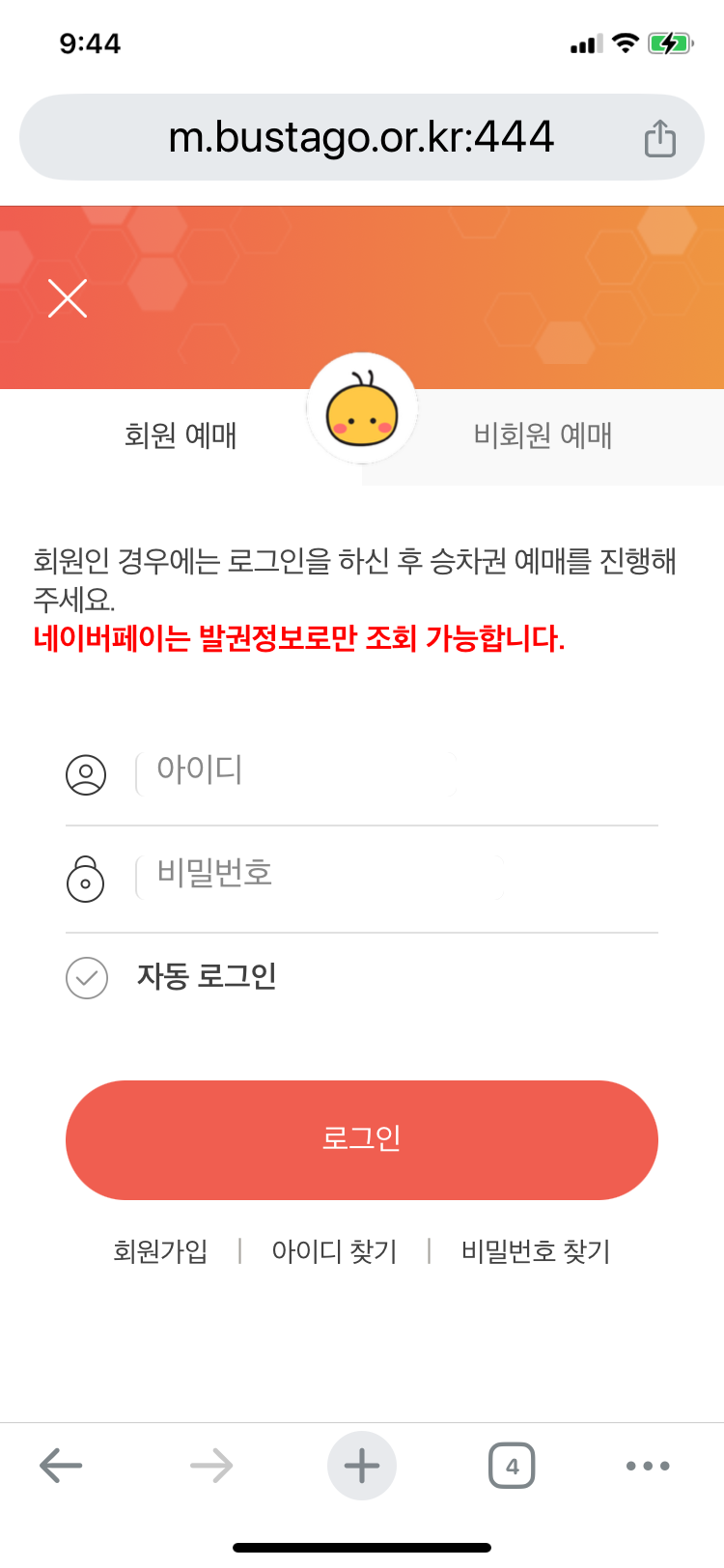This screenshot has height=1568, width=724.
Task: Open a new tab with the plus icon
Action: click(x=361, y=1465)
